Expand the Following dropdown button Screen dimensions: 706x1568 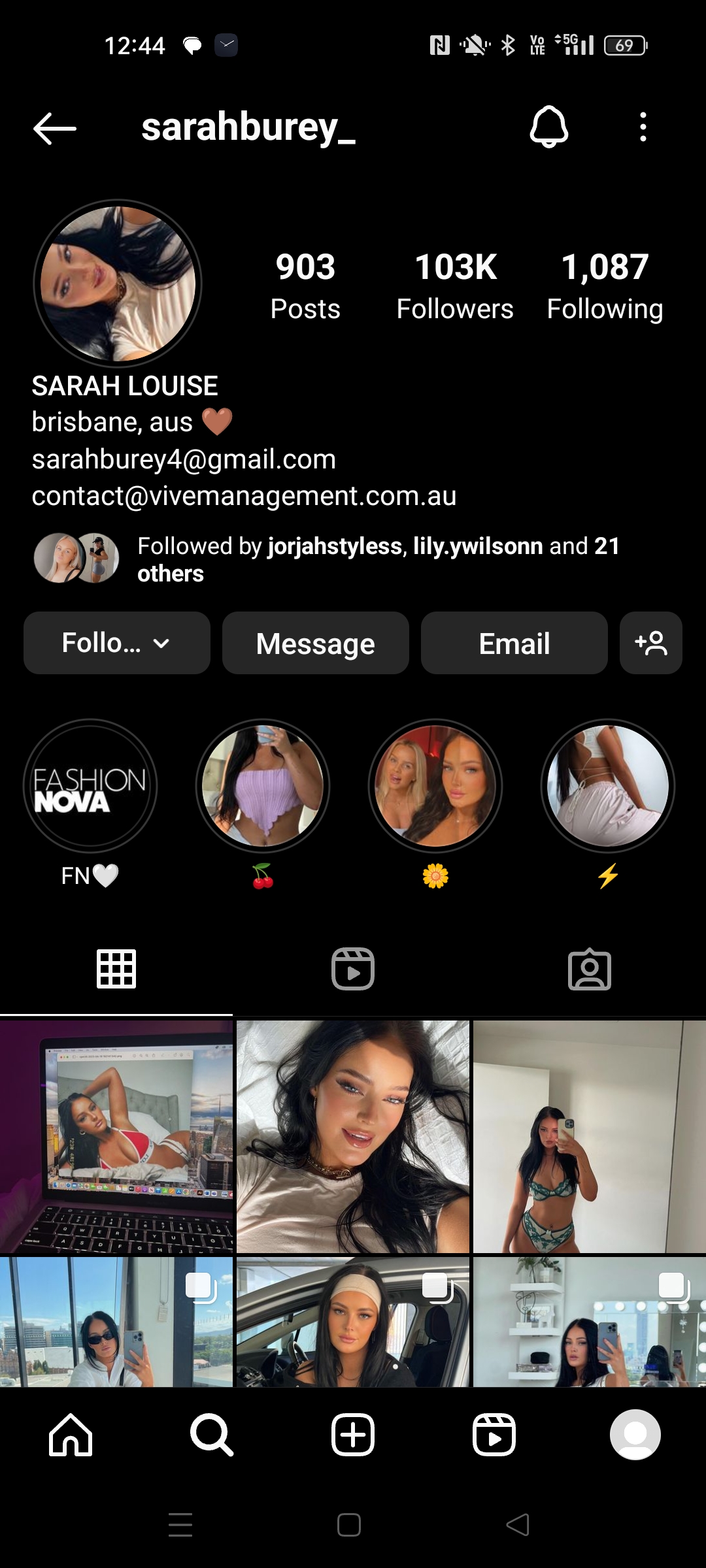(x=116, y=643)
